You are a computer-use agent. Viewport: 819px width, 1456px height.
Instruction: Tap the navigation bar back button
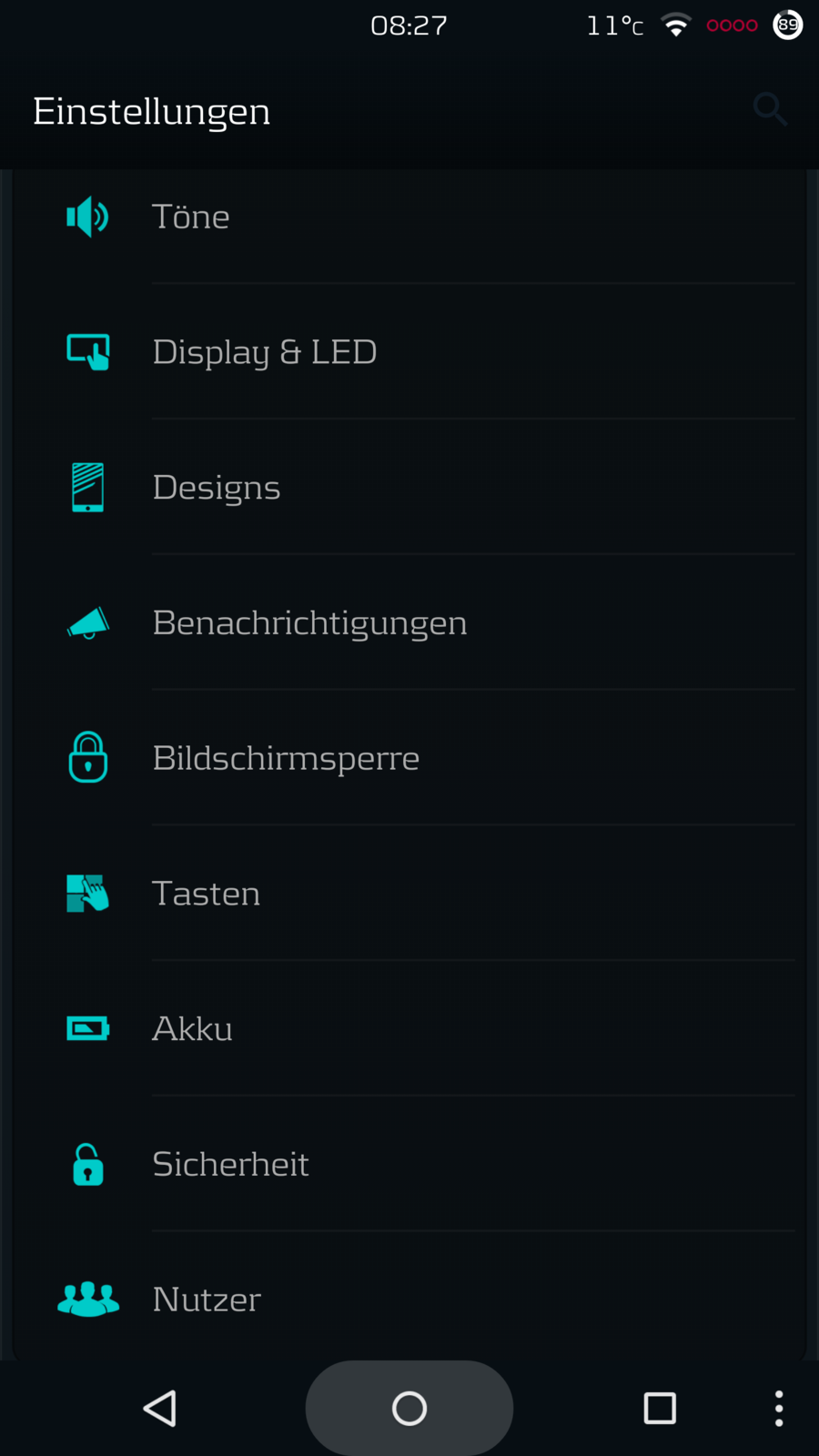(160, 1409)
